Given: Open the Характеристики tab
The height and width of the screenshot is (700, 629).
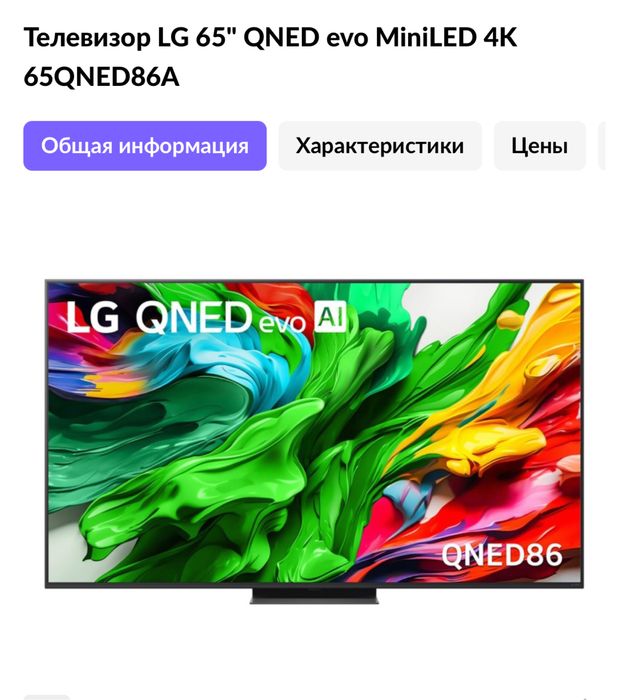Looking at the screenshot, I should coord(380,146).
